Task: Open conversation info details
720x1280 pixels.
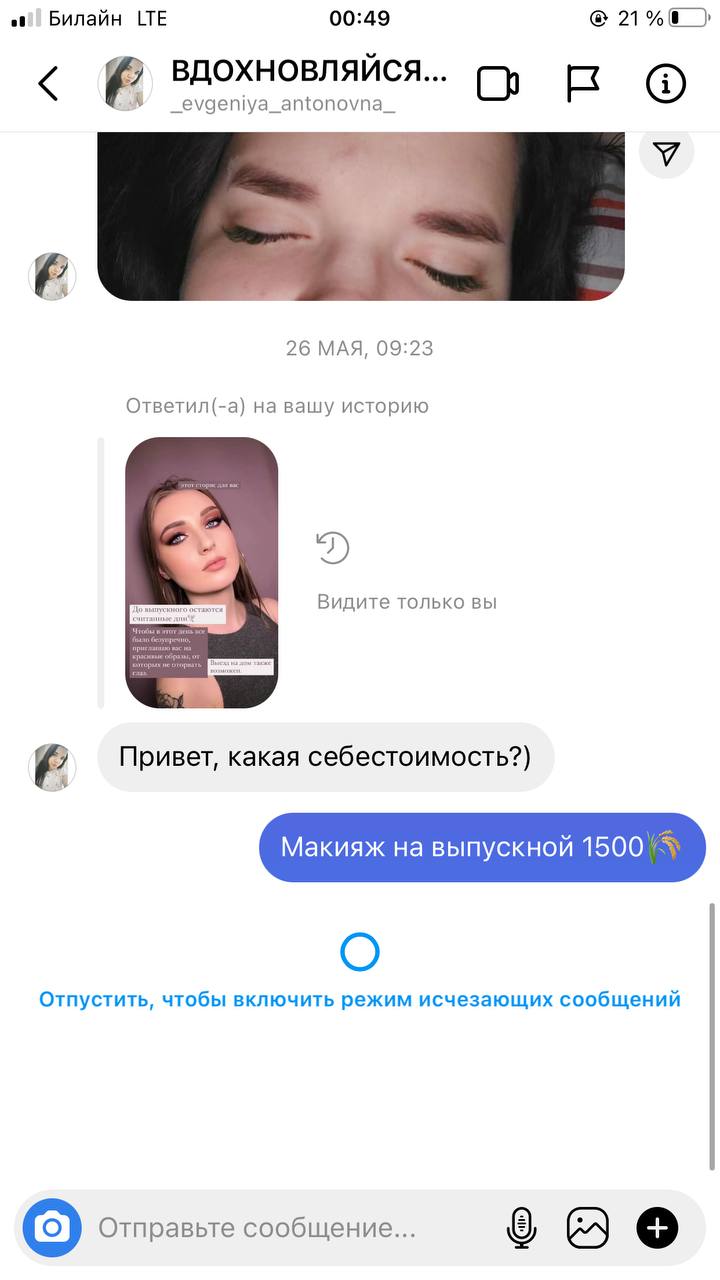Action: (x=666, y=84)
